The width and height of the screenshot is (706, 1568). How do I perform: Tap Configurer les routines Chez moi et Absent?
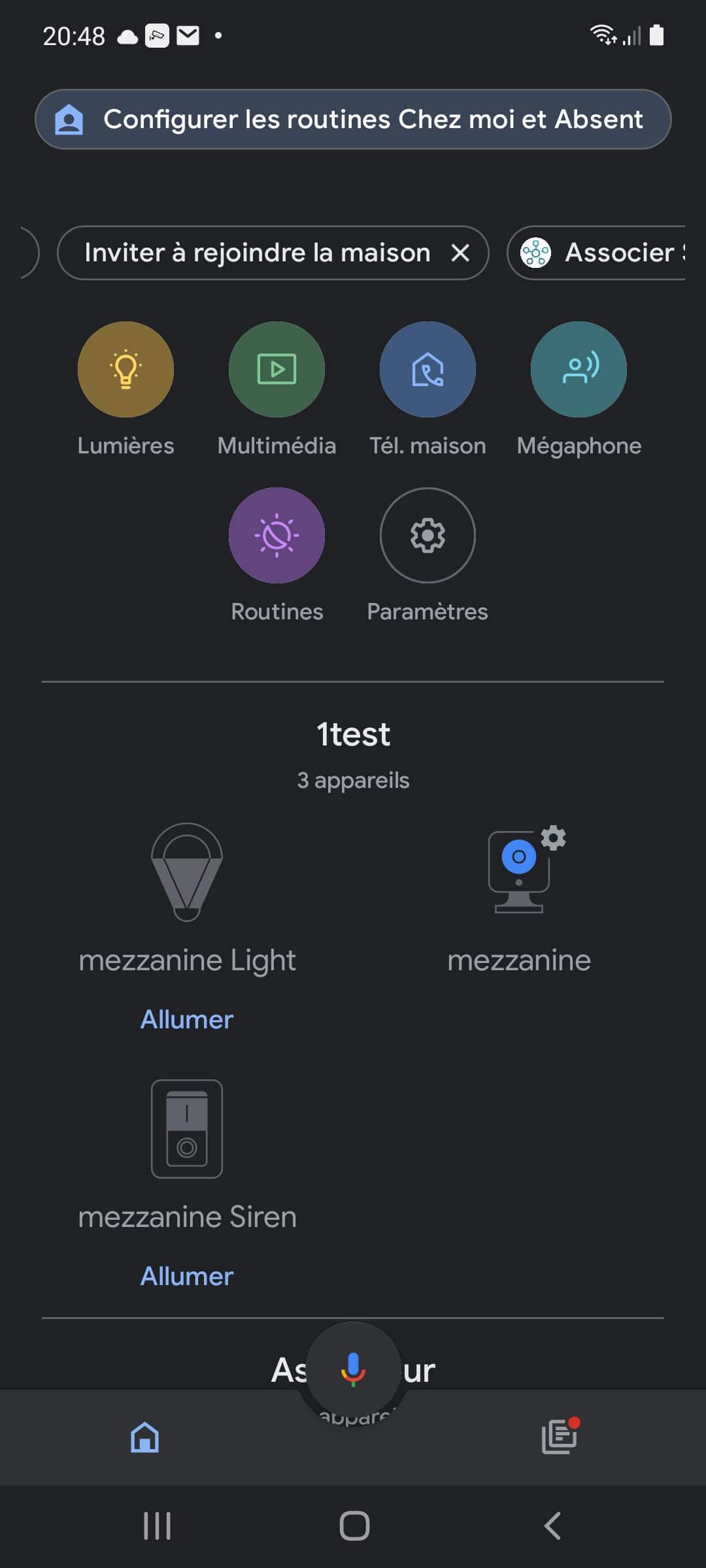click(353, 119)
